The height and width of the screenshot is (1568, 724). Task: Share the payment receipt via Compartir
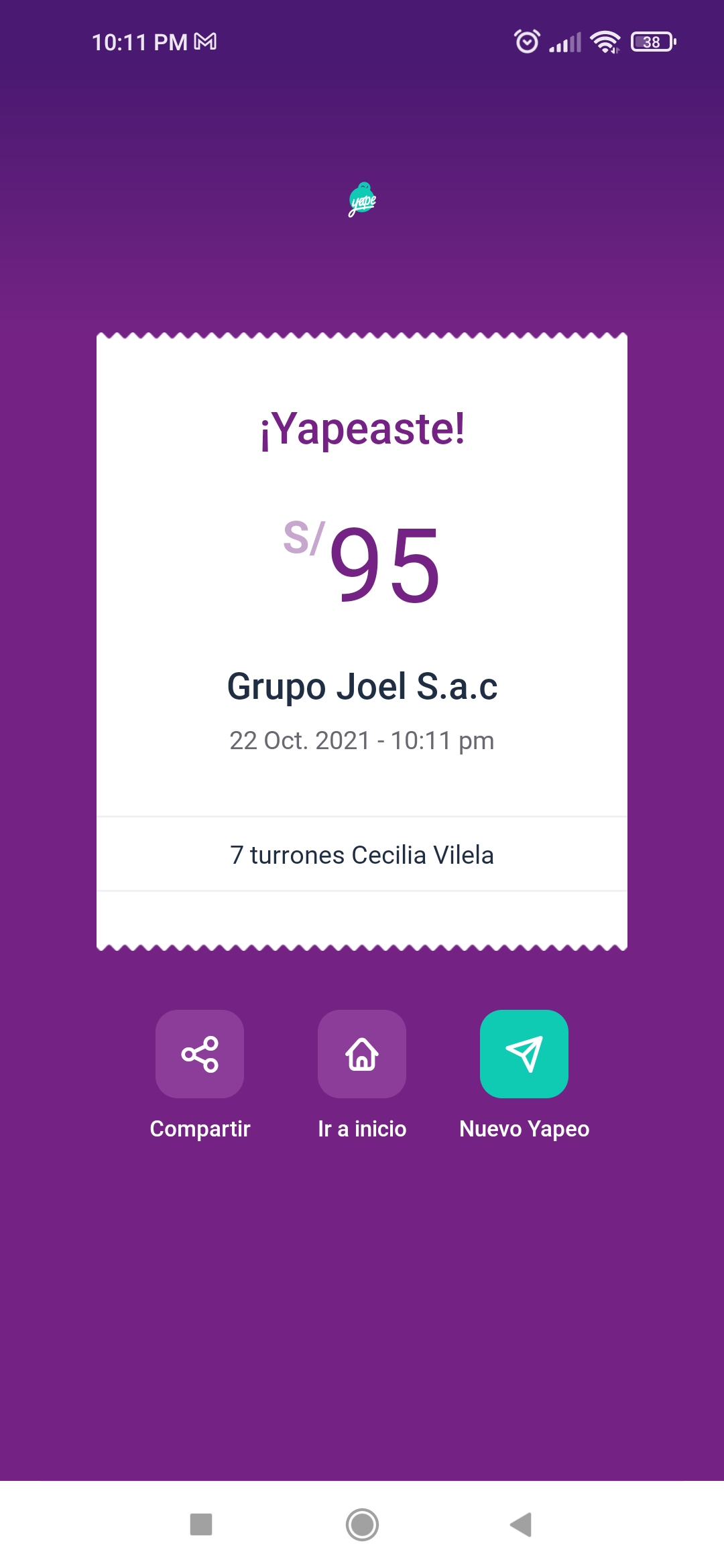pos(200,1054)
